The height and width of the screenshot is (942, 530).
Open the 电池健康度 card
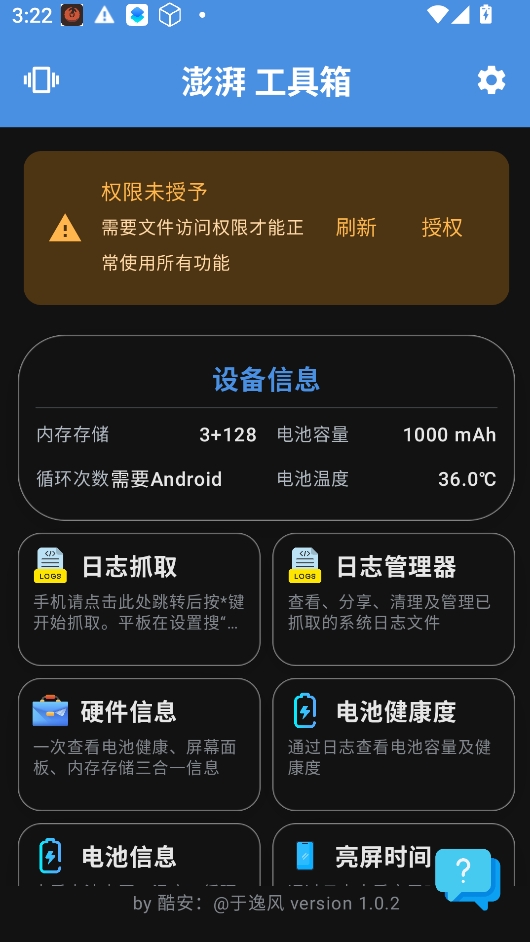394,744
